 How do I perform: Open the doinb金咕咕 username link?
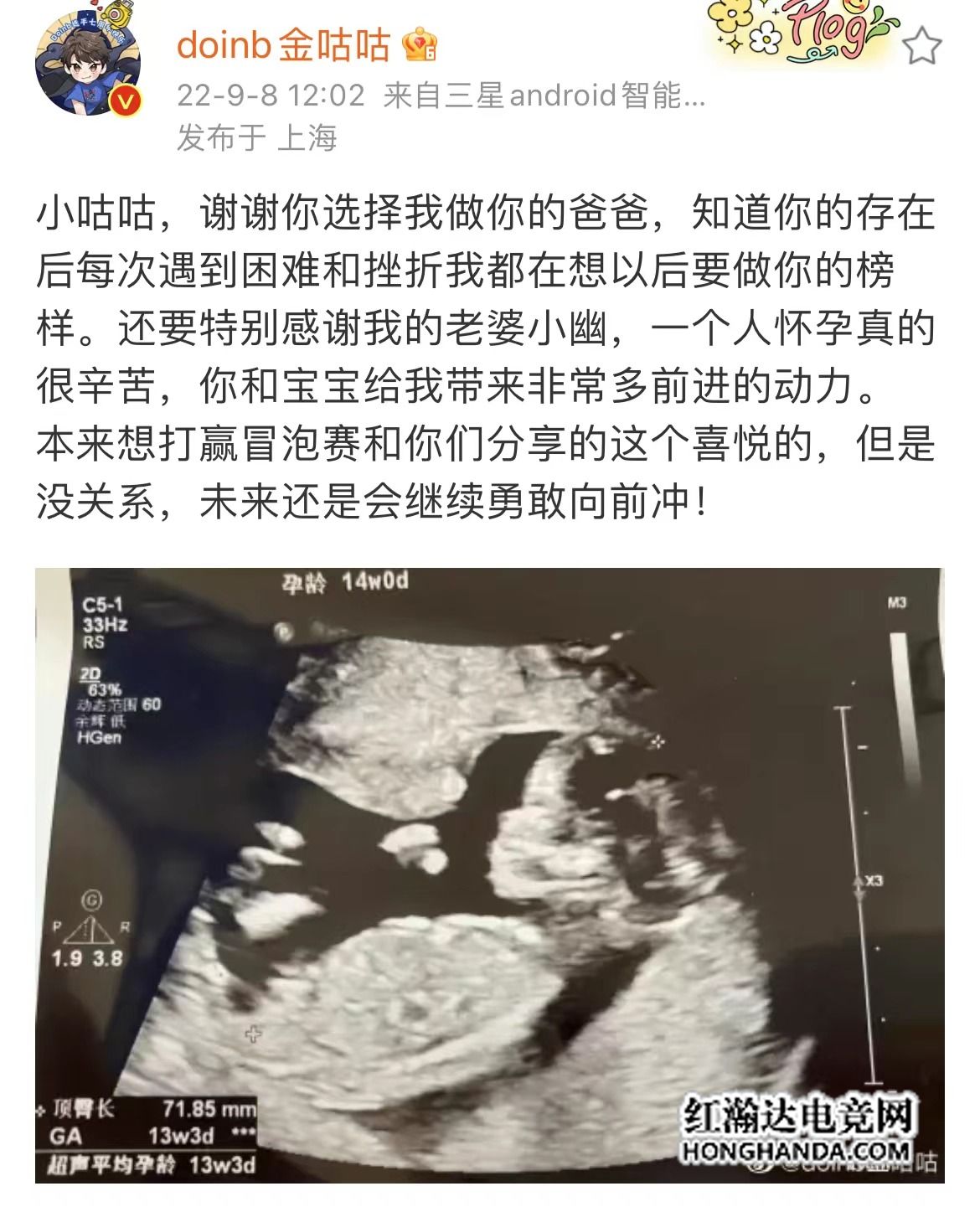point(283,44)
